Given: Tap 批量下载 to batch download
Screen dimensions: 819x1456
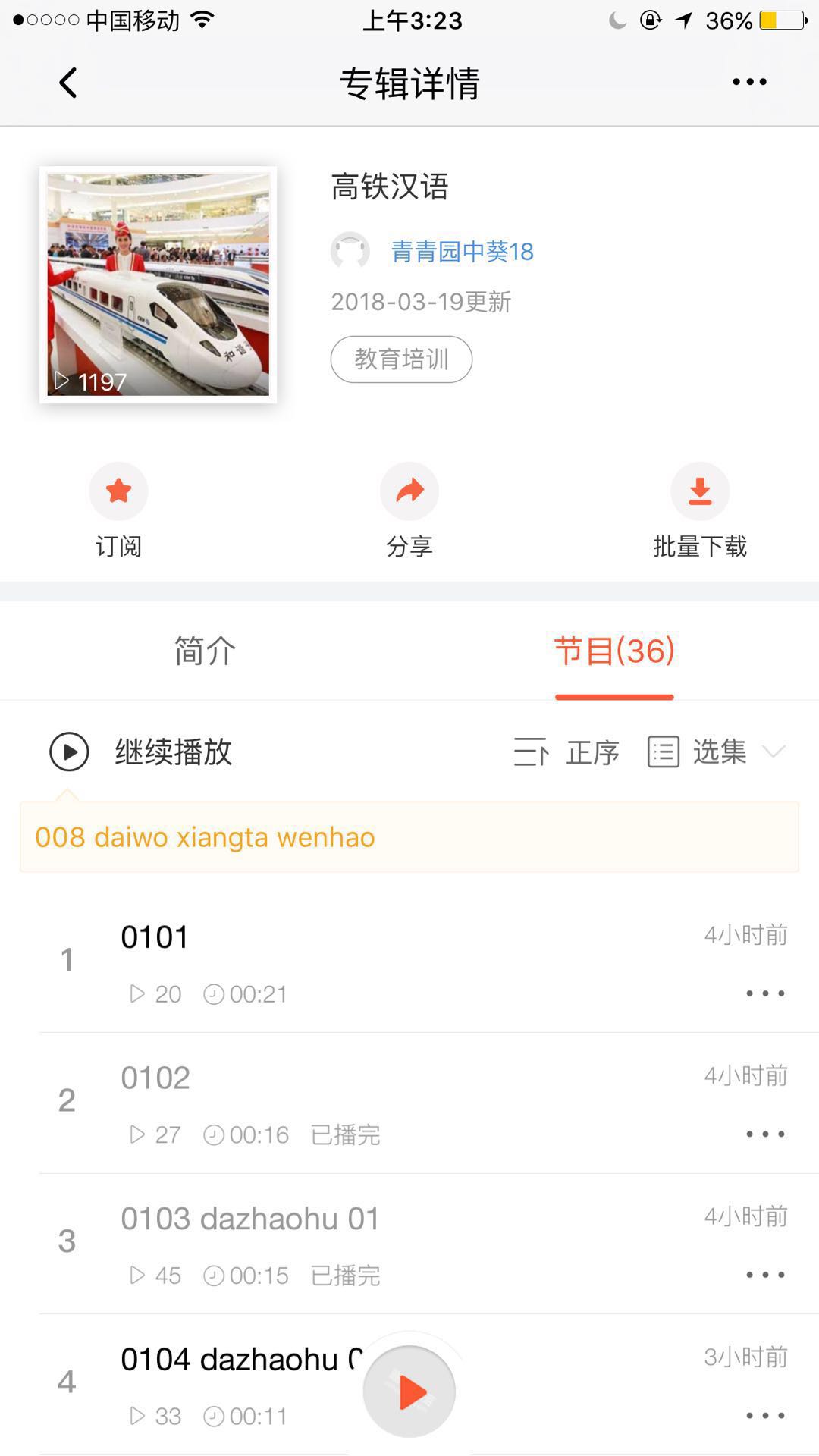Looking at the screenshot, I should pyautogui.click(x=699, y=491).
